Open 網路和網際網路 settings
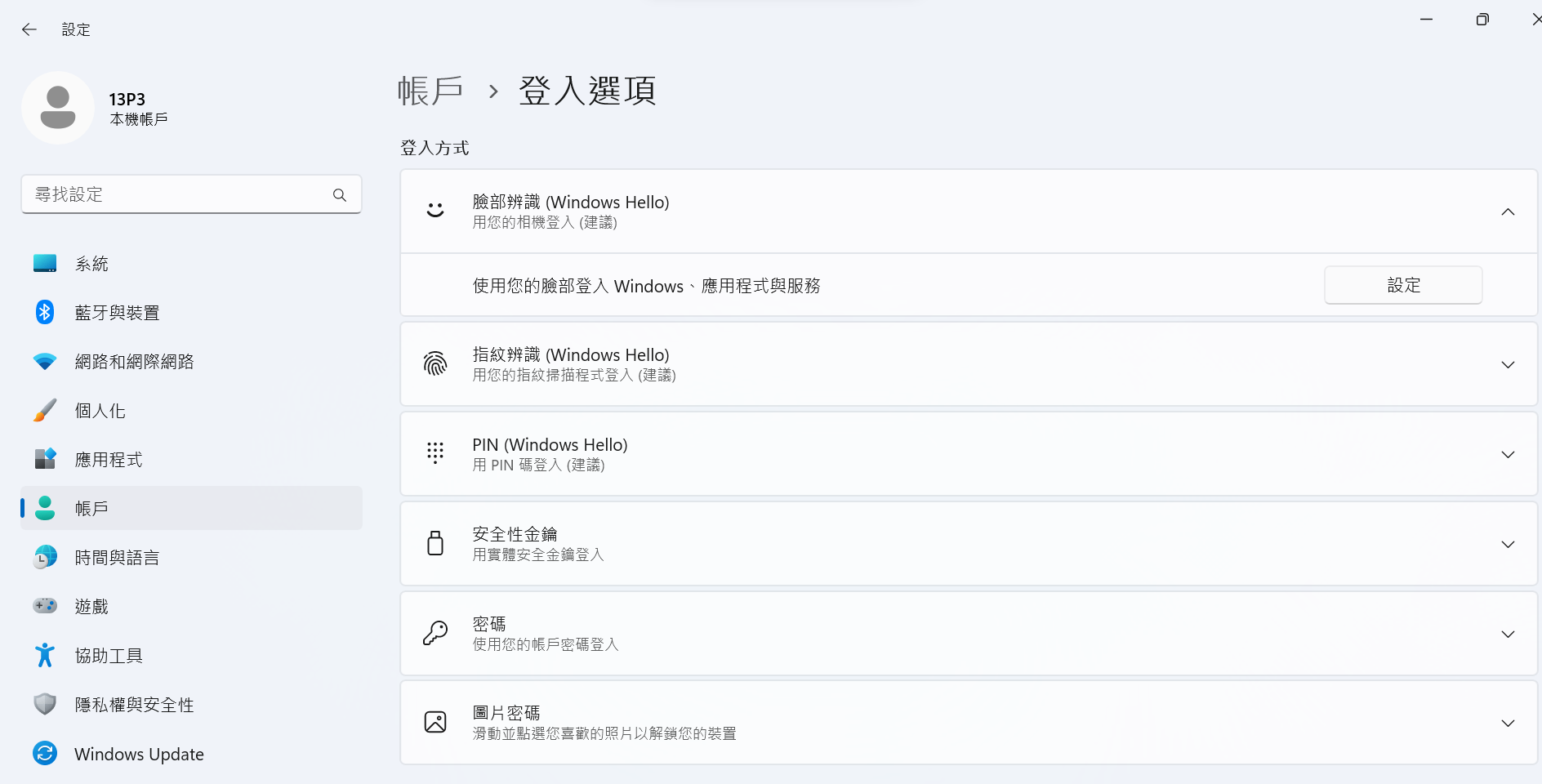 pyautogui.click(x=134, y=362)
